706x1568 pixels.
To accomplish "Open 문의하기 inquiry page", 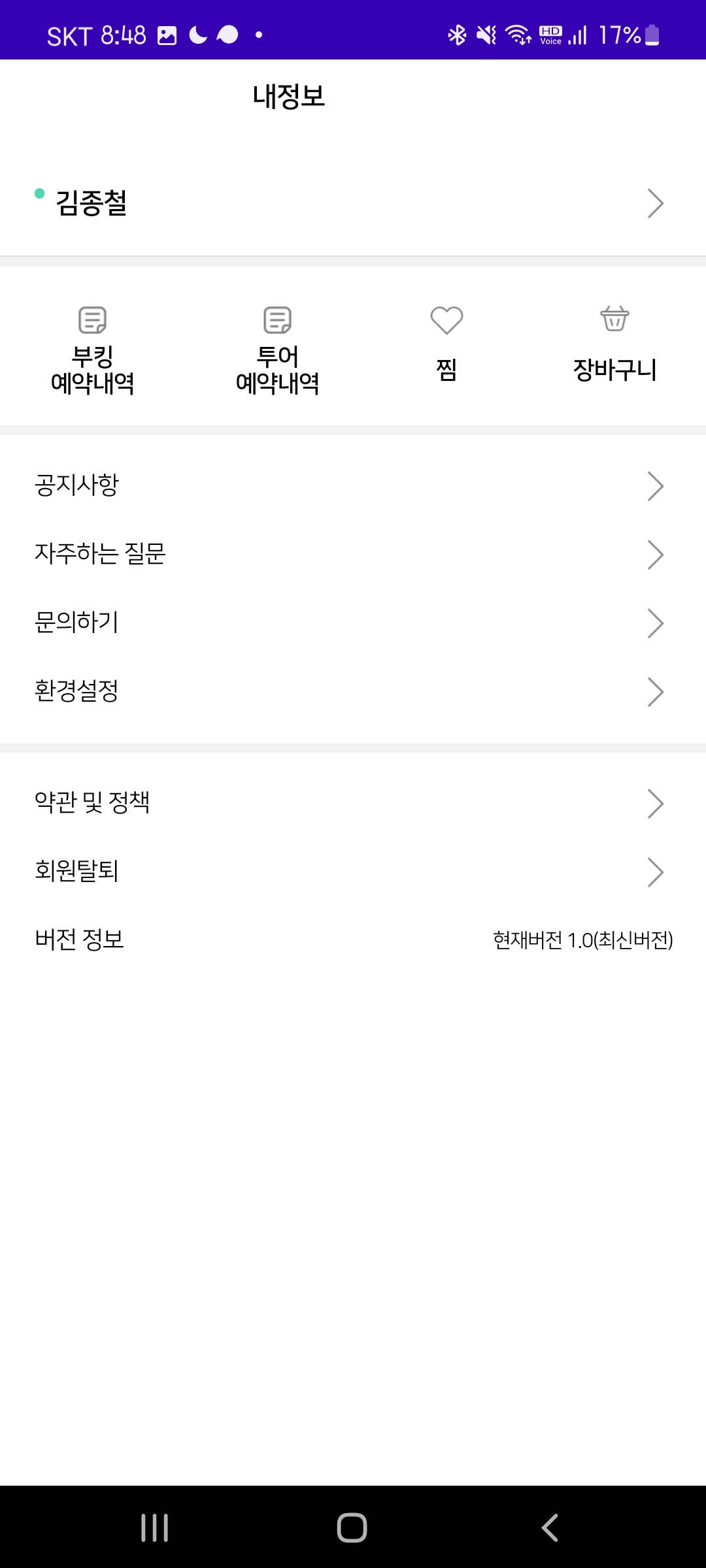I will [x=353, y=623].
